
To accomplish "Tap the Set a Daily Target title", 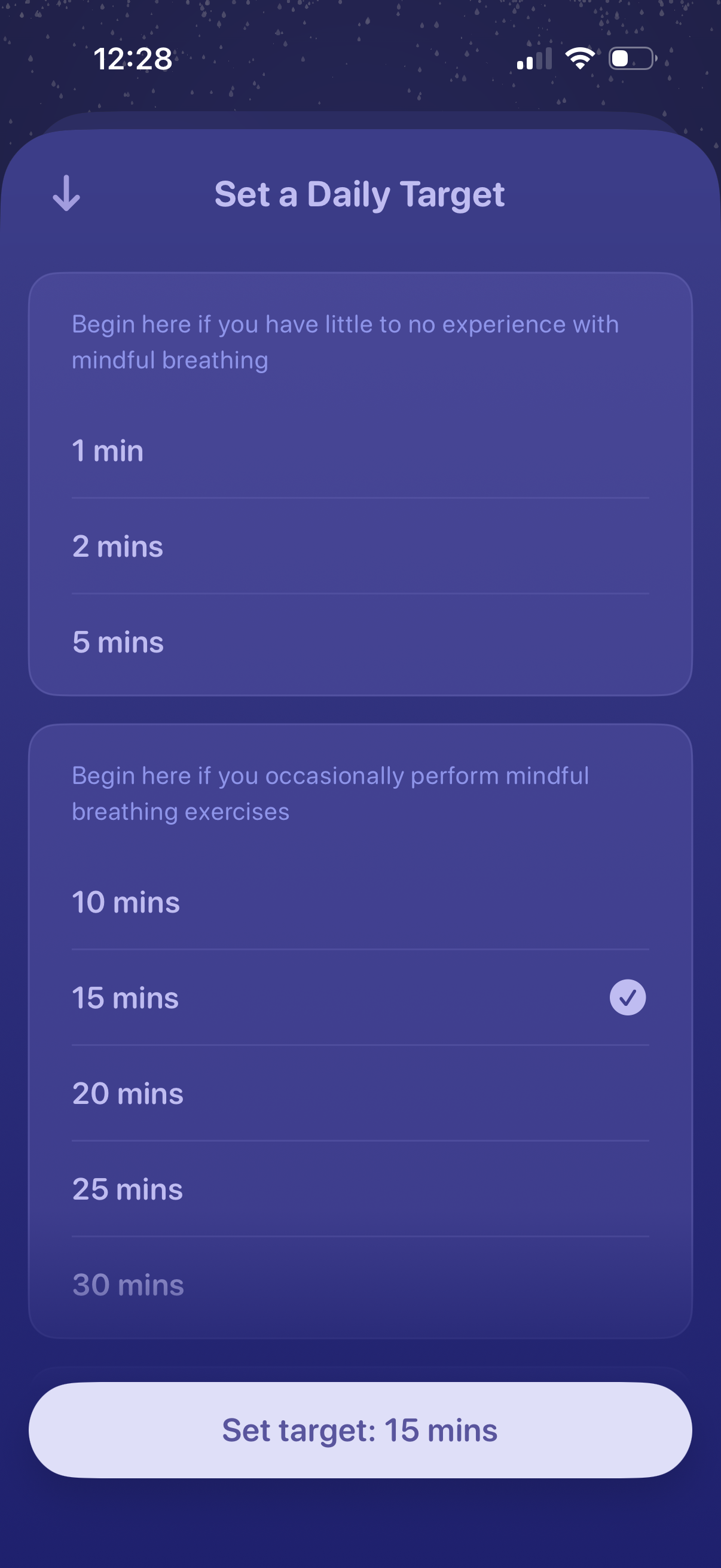I will click(360, 194).
